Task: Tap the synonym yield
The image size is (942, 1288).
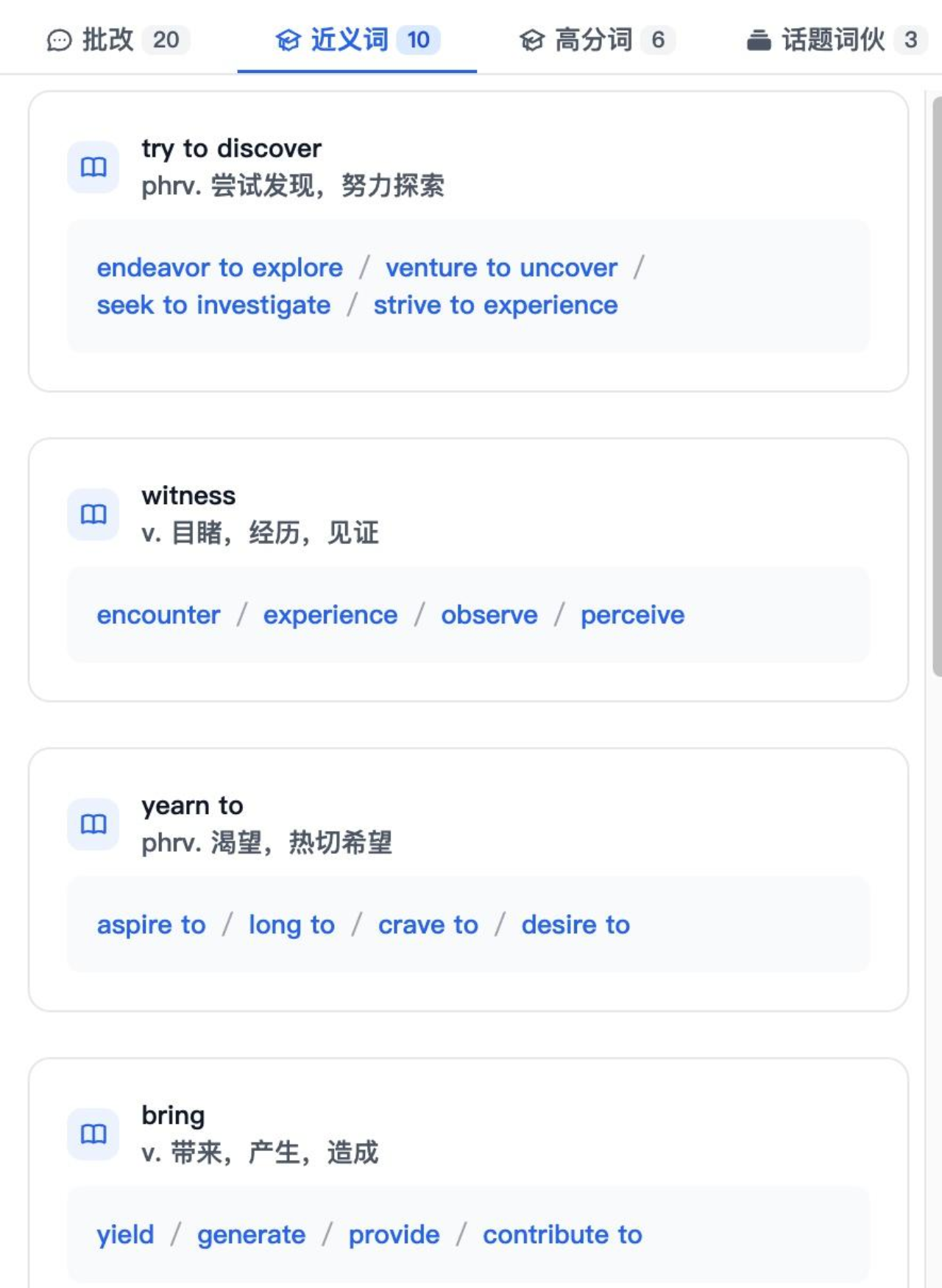Action: click(x=125, y=1235)
